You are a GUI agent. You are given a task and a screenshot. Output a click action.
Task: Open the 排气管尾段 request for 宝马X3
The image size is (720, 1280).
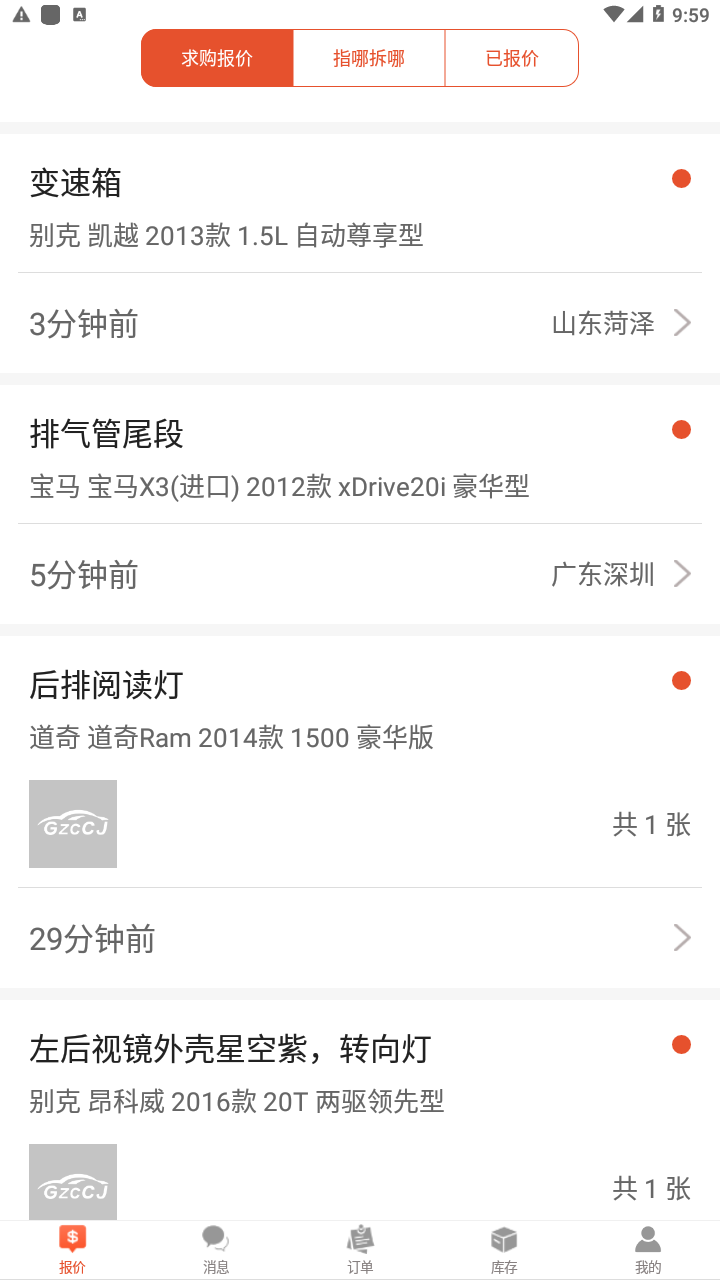point(360,501)
